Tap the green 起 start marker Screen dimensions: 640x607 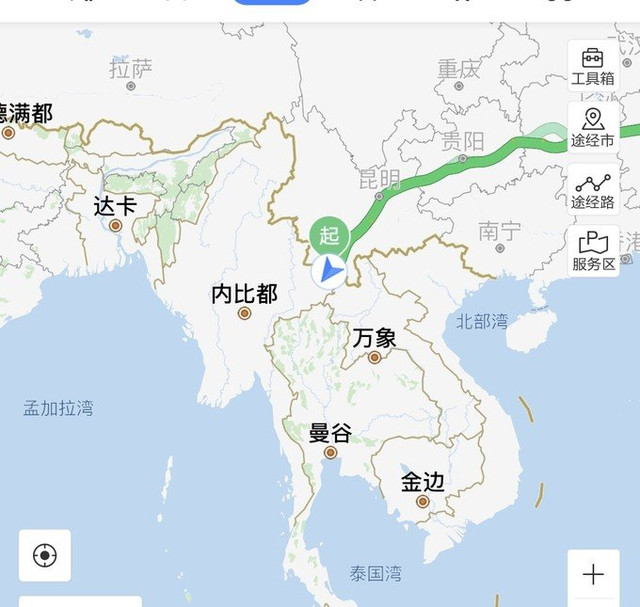pos(329,236)
